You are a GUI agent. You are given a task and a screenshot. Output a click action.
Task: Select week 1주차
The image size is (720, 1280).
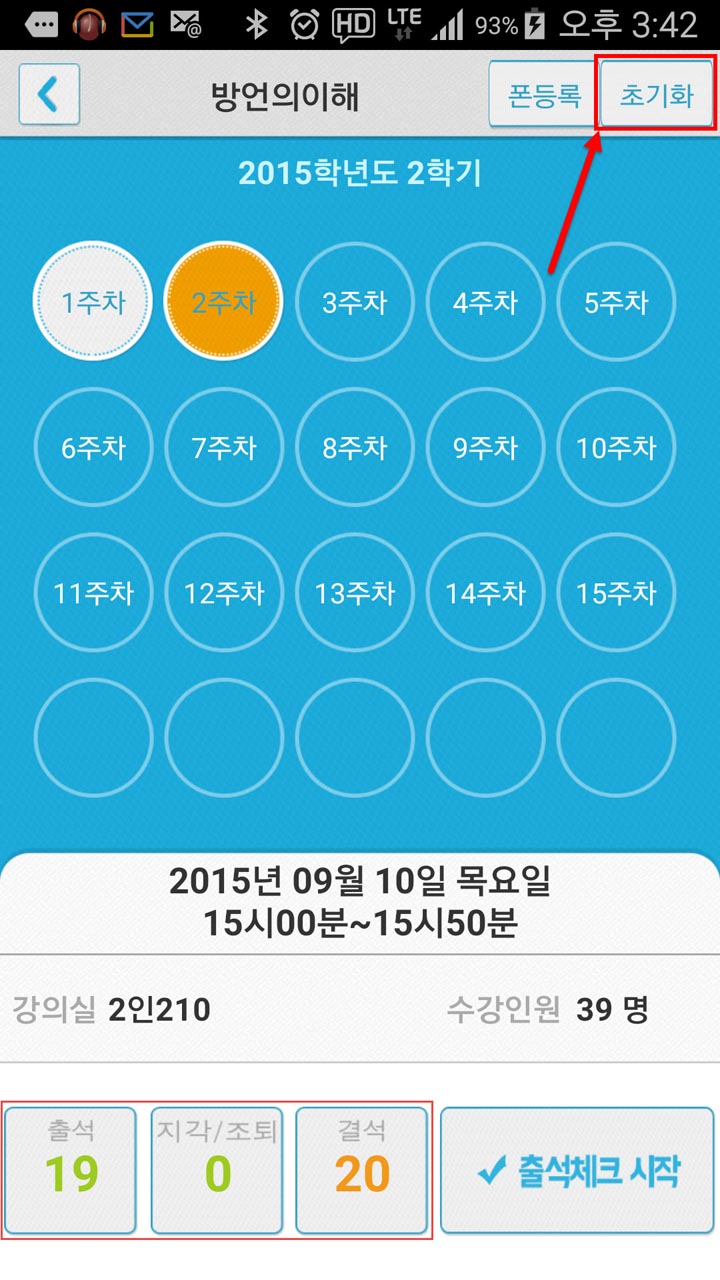(x=93, y=301)
